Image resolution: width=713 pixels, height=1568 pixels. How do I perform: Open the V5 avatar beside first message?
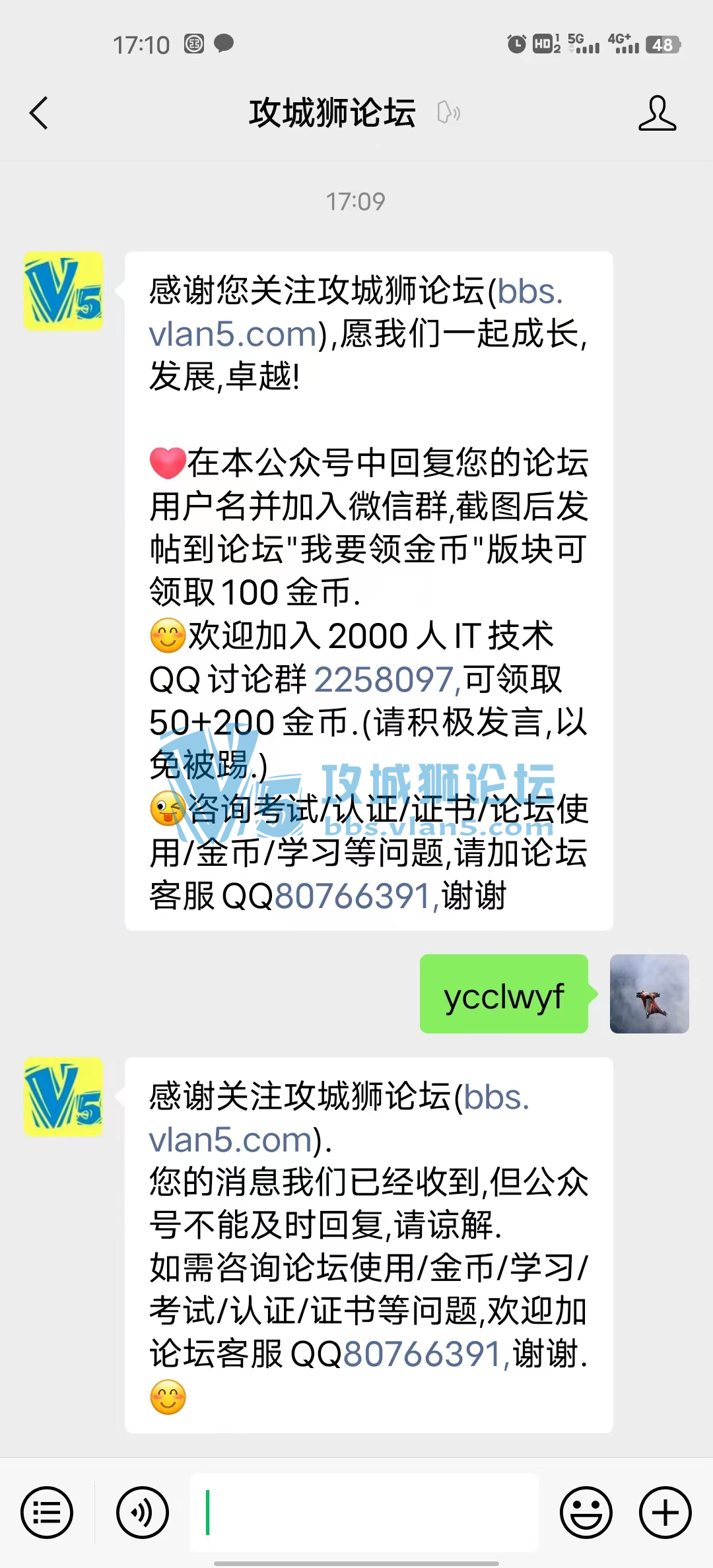(x=63, y=291)
